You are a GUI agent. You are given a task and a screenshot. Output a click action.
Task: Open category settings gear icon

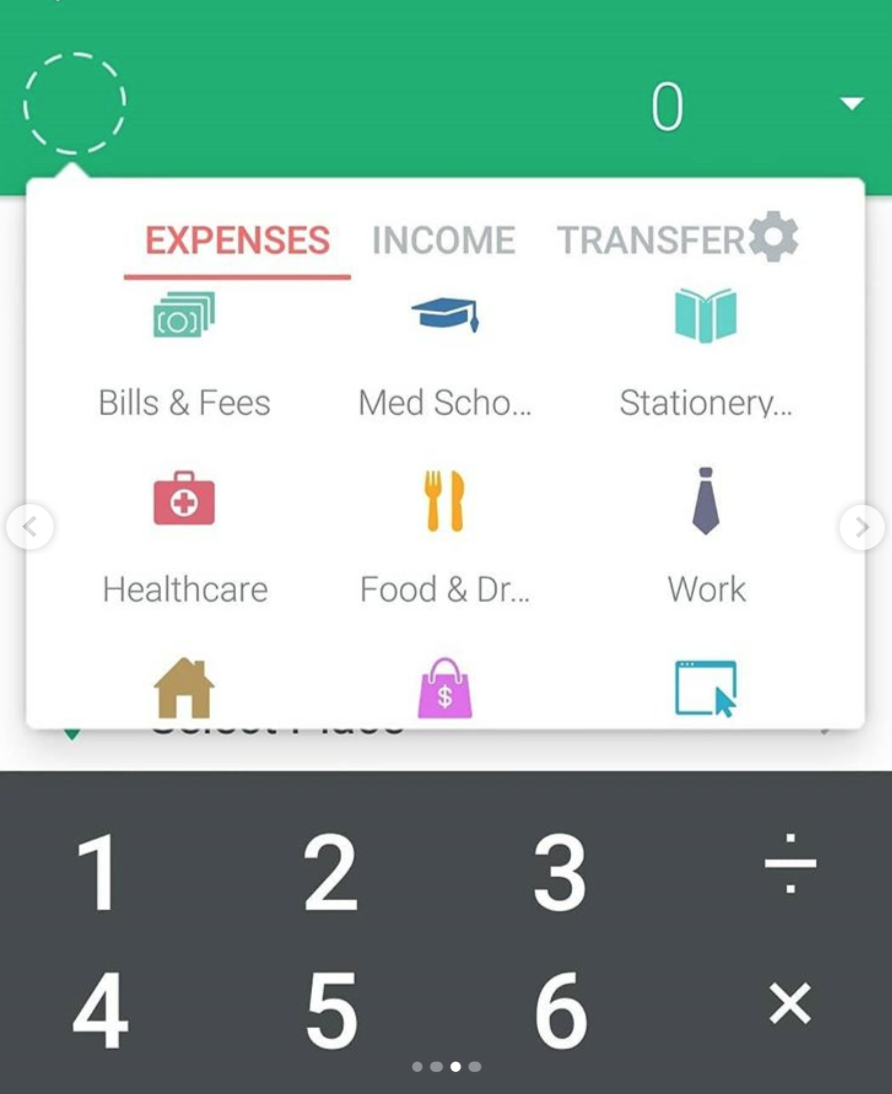pos(774,238)
